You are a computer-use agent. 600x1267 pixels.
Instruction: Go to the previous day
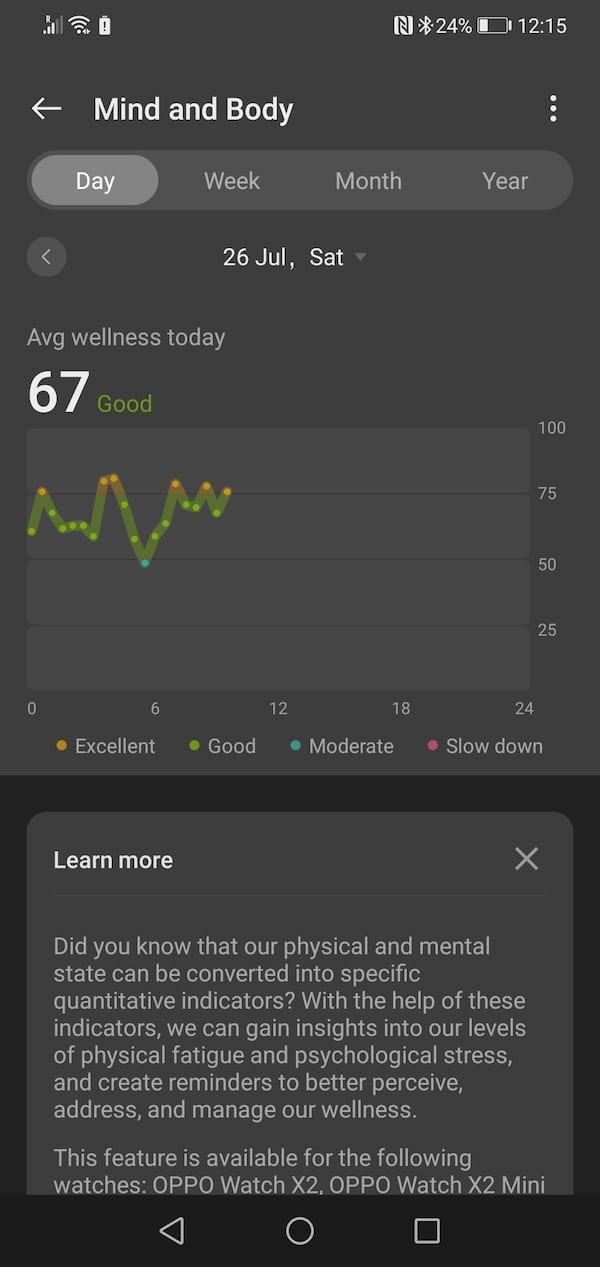[46, 257]
